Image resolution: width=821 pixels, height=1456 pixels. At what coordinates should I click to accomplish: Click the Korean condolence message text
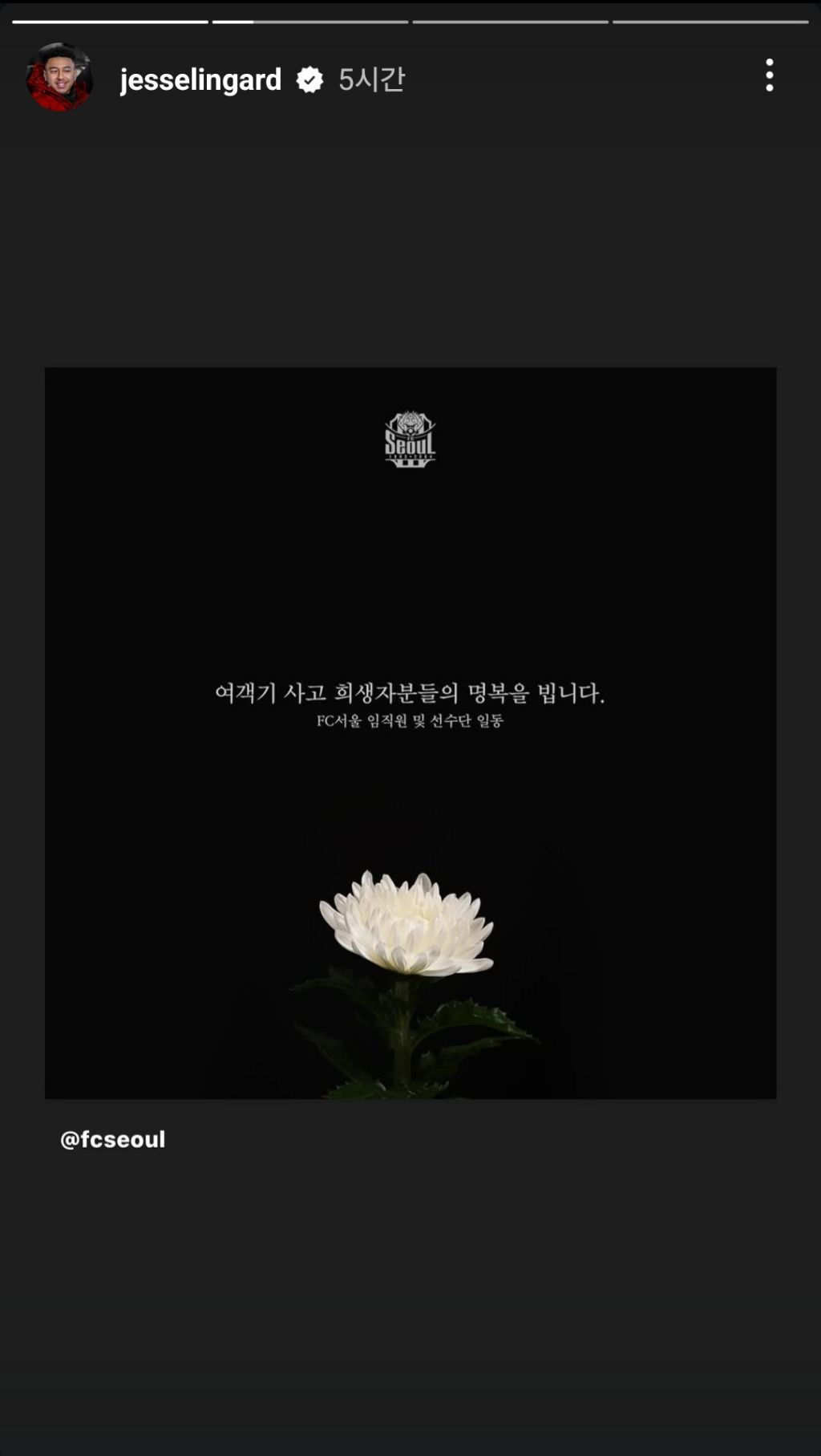pos(410,691)
